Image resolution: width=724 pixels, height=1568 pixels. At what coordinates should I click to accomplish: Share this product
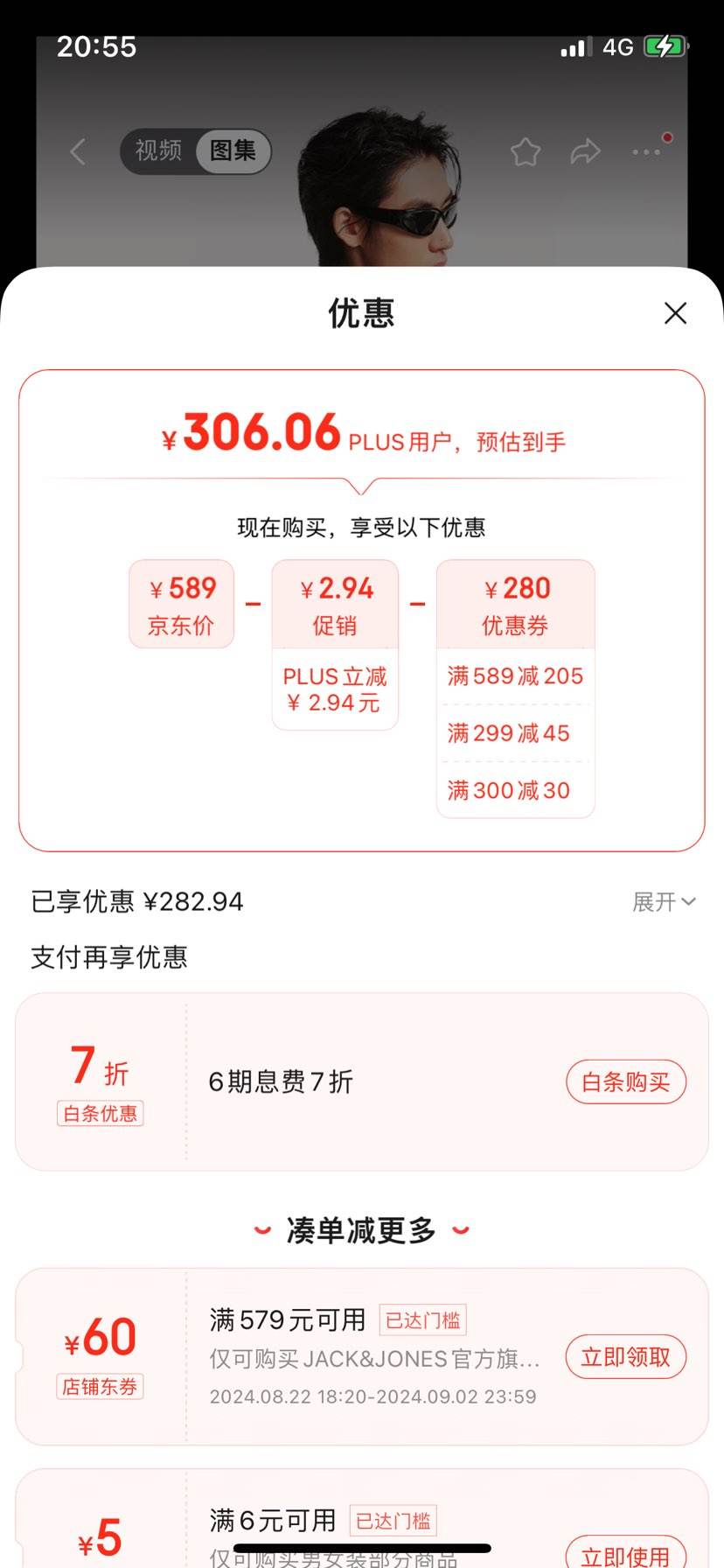(585, 151)
